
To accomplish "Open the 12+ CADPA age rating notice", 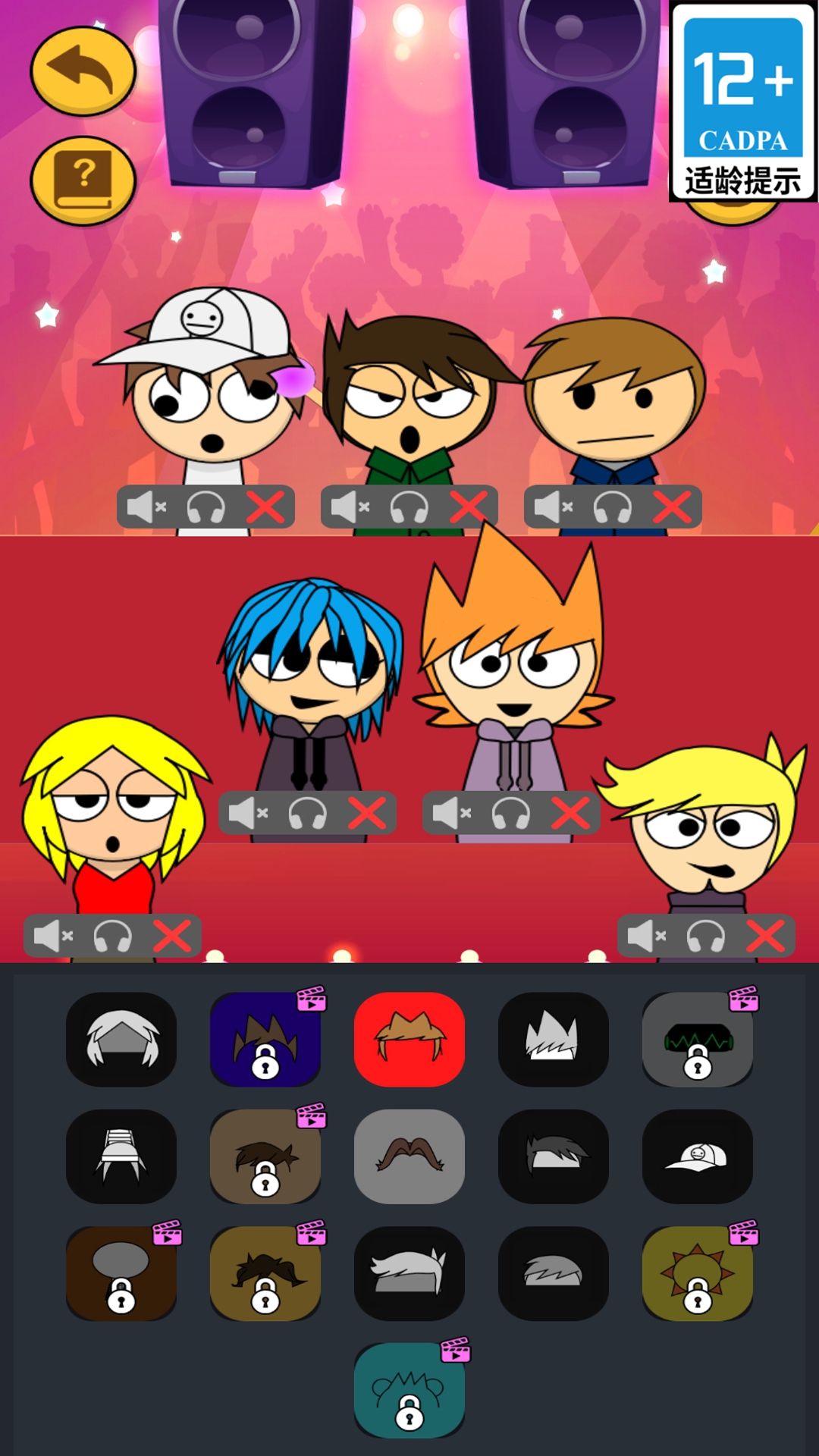I will [743, 102].
